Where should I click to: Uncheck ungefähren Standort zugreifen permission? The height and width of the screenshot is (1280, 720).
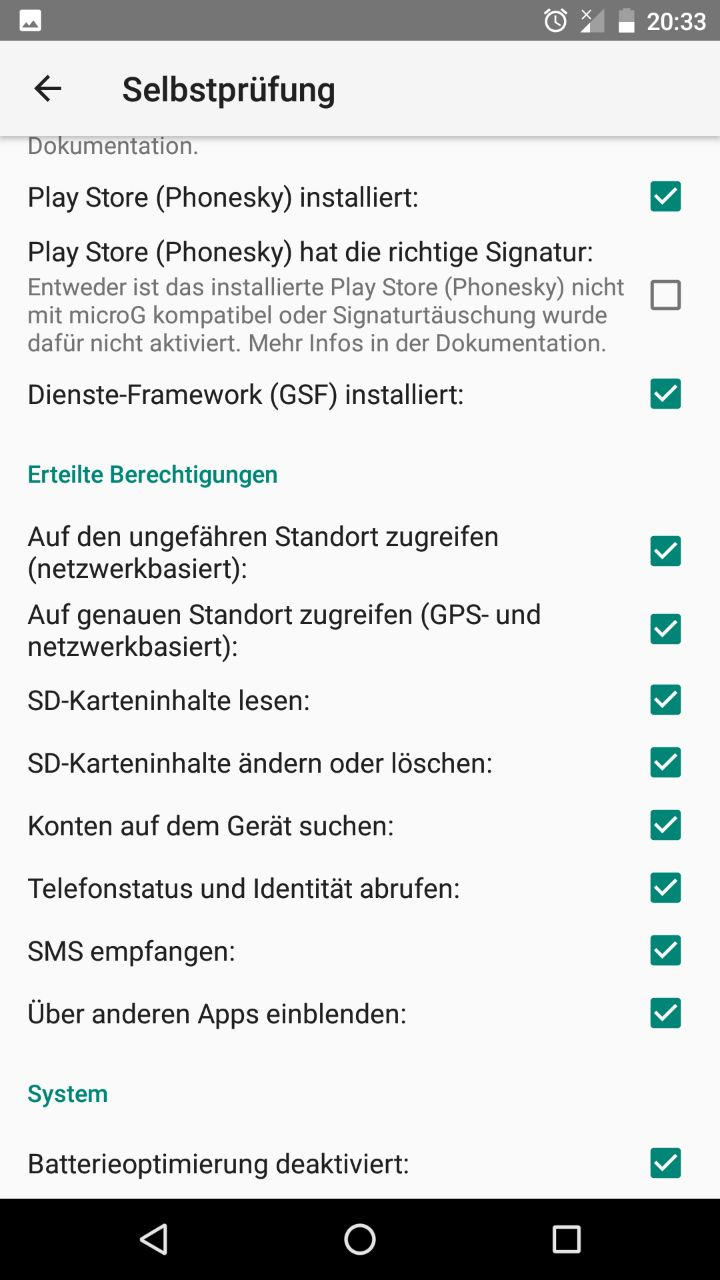click(x=665, y=549)
